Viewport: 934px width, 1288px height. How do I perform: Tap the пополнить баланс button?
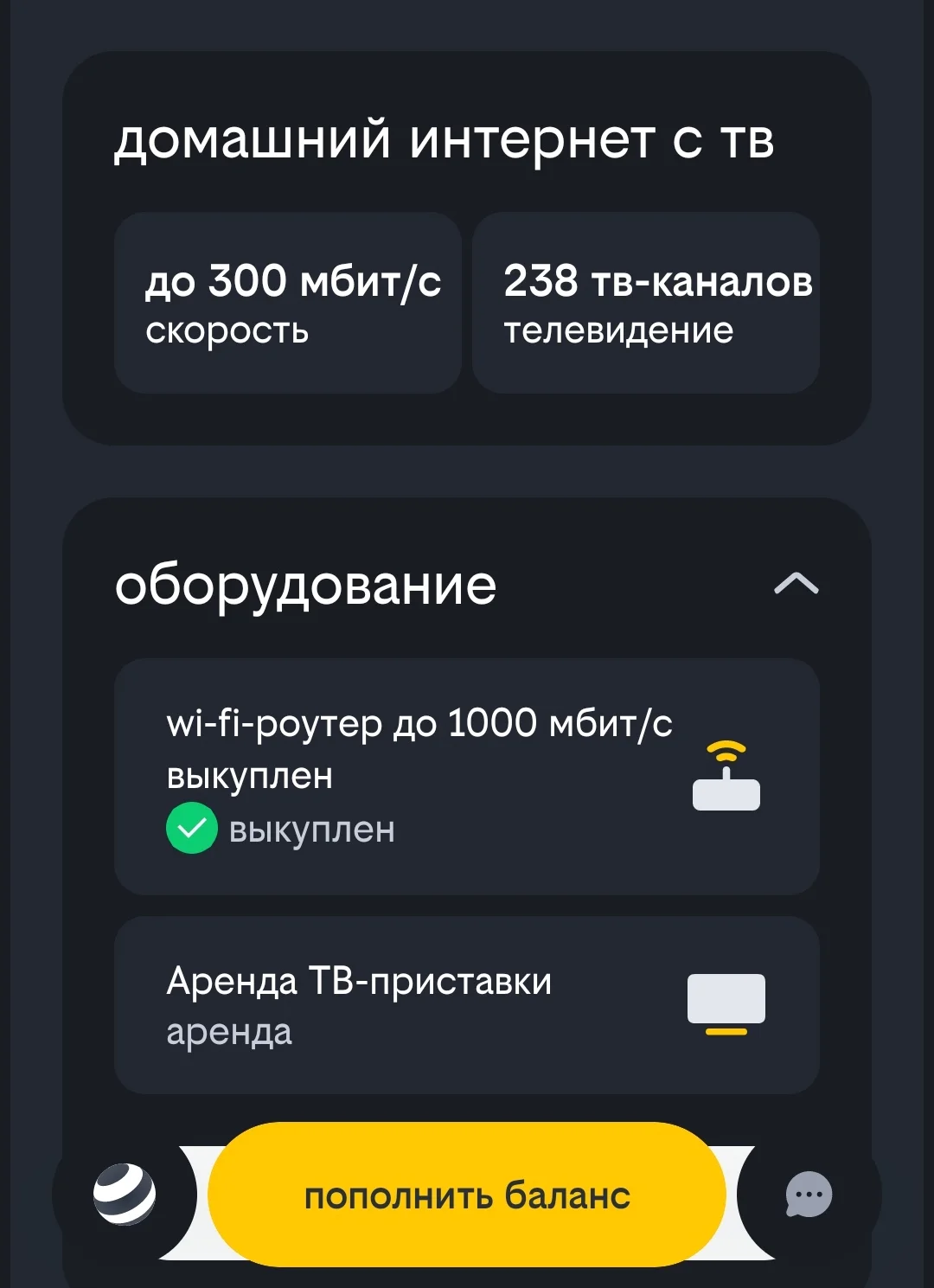(x=467, y=1195)
